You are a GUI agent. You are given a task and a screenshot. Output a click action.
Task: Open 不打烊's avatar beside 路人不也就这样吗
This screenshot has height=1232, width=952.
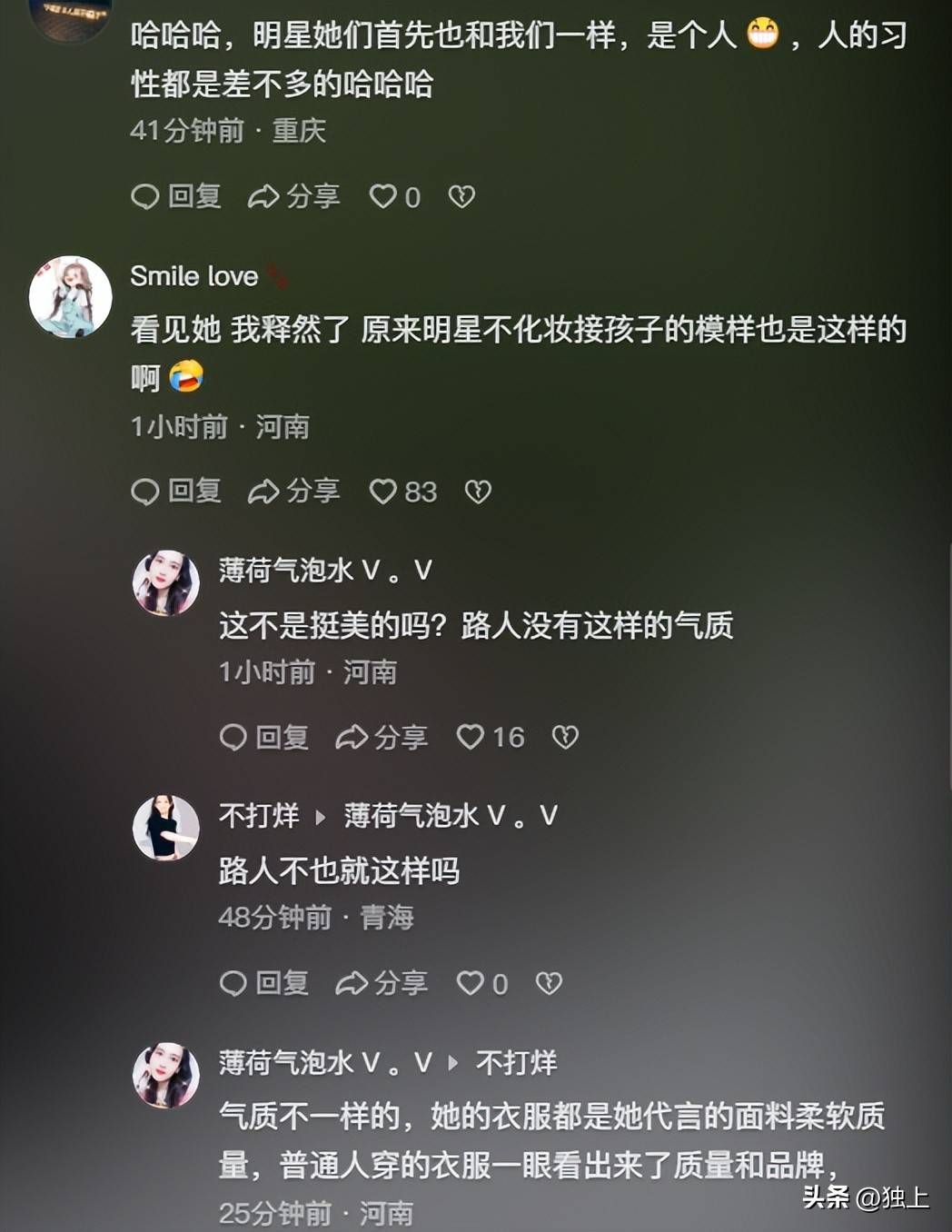(x=166, y=828)
